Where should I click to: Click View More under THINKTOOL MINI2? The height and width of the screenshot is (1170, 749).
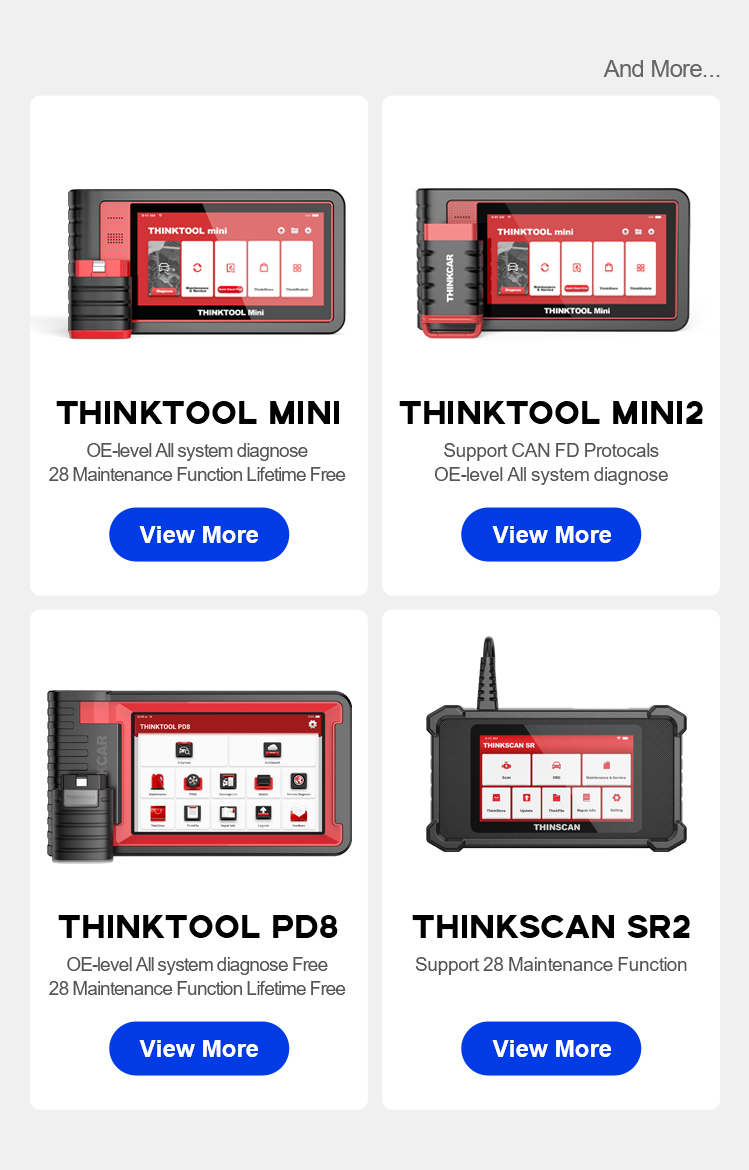[x=551, y=534]
